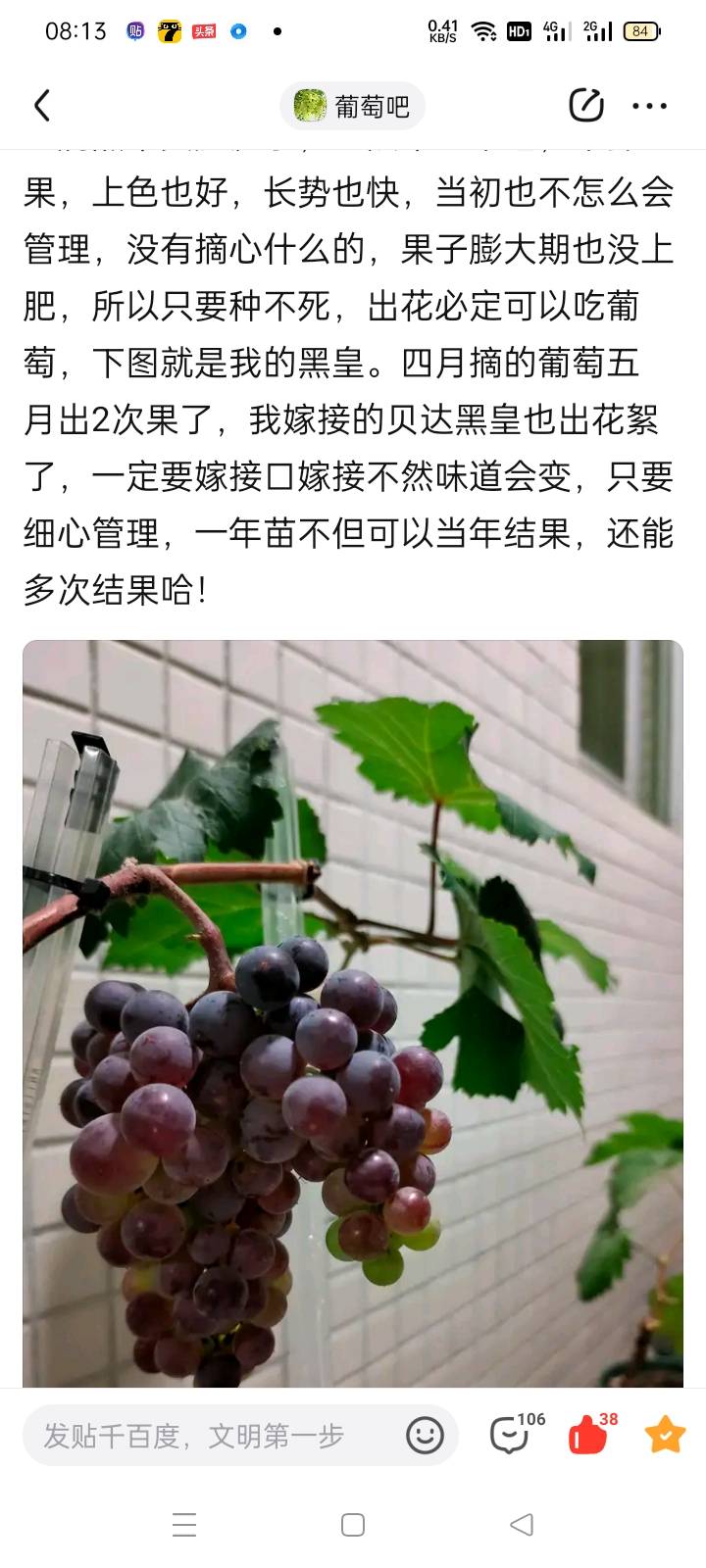
Task: Open the 葡萄吧 forum chip
Action: point(353,106)
